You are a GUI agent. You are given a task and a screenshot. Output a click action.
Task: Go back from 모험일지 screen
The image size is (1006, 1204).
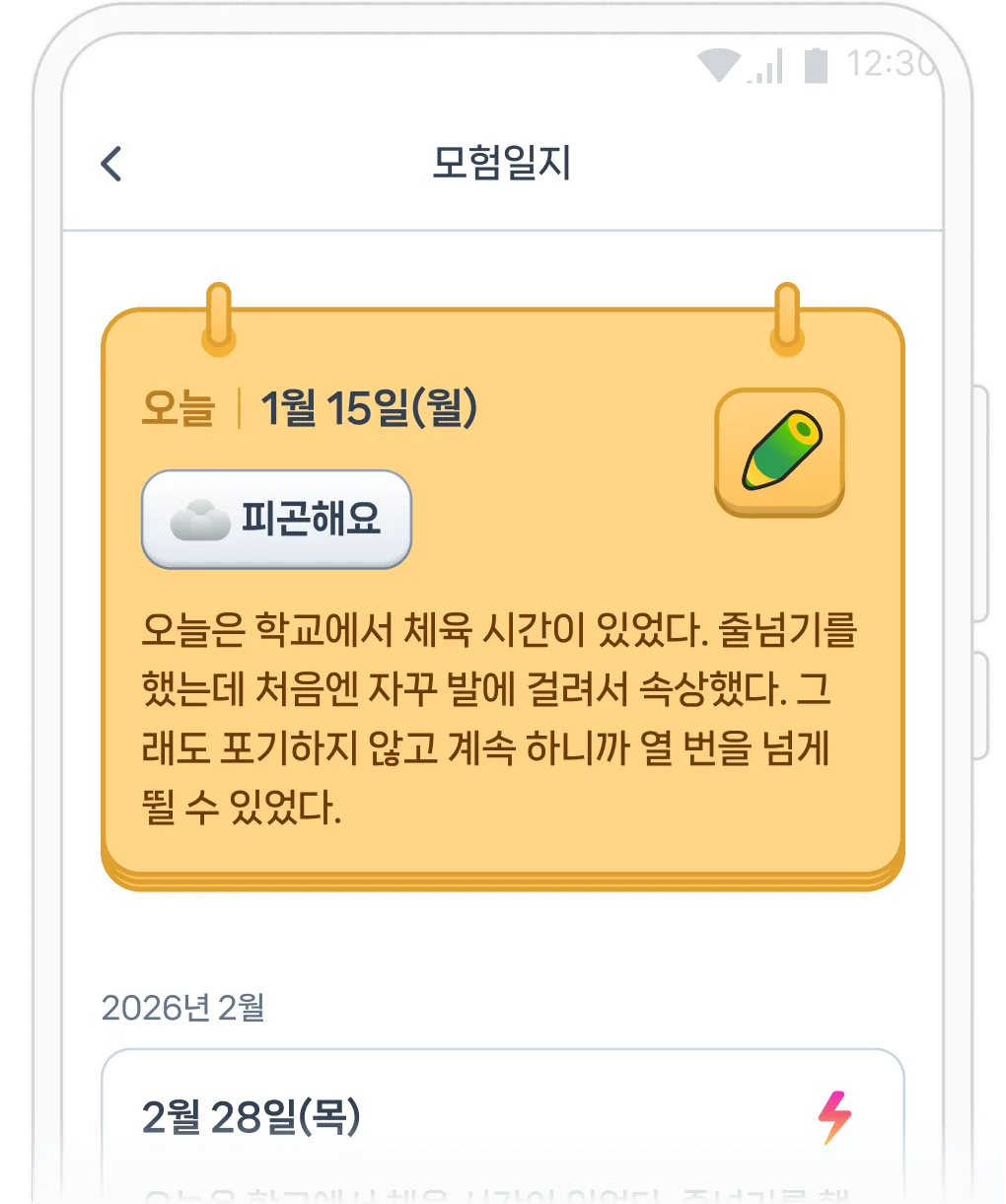[x=111, y=164]
